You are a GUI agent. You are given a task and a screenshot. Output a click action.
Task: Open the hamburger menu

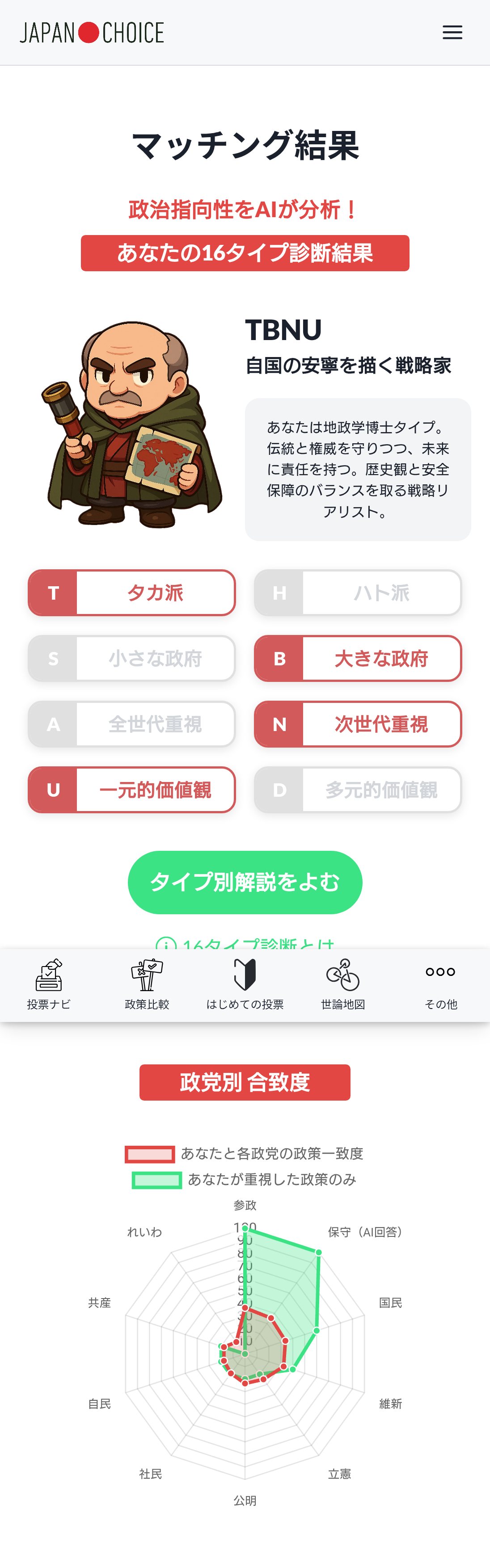click(452, 32)
